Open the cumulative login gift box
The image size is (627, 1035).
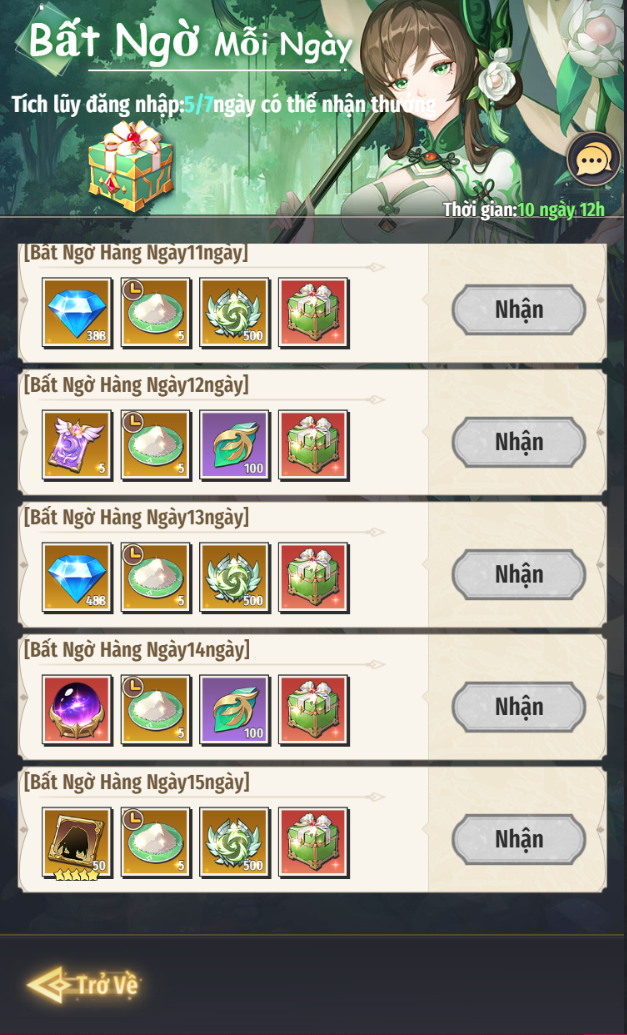(x=131, y=165)
